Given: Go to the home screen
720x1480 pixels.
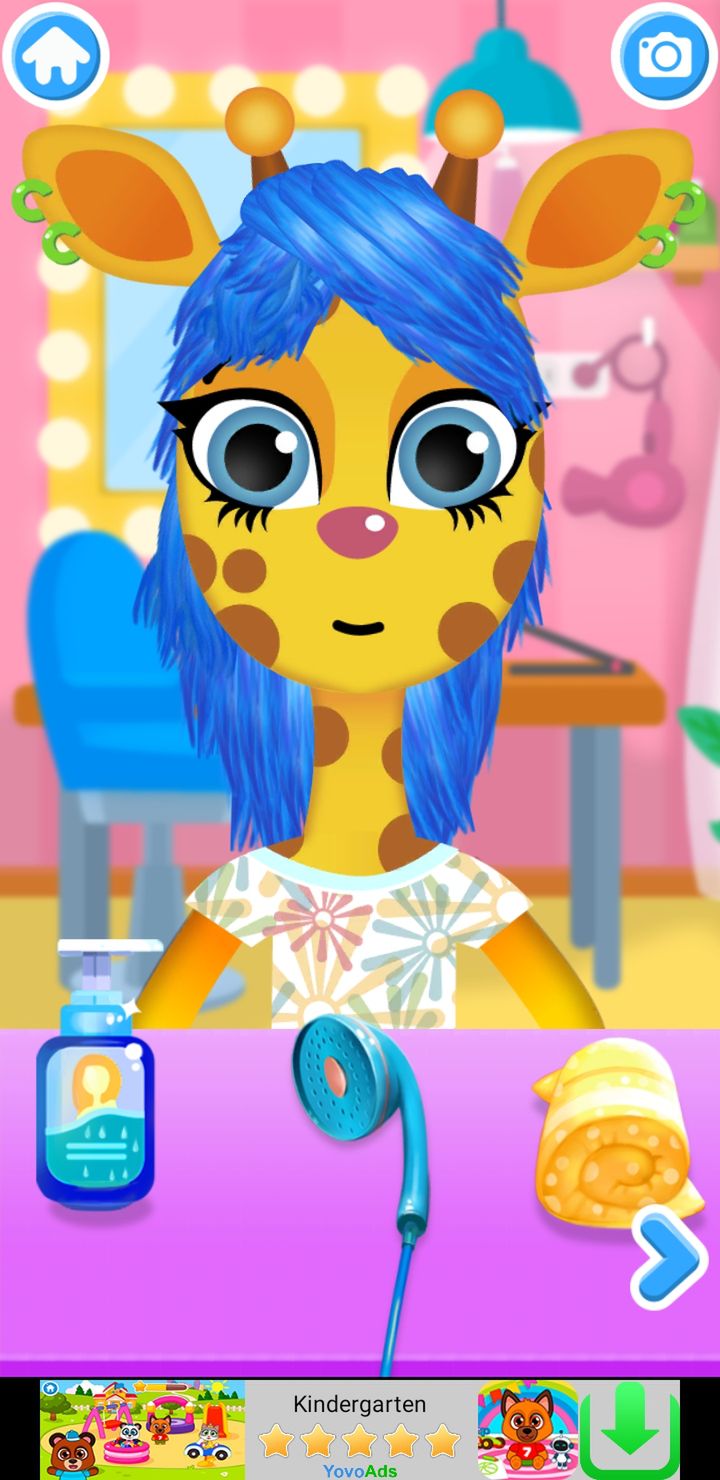Looking at the screenshot, I should pyautogui.click(x=55, y=57).
